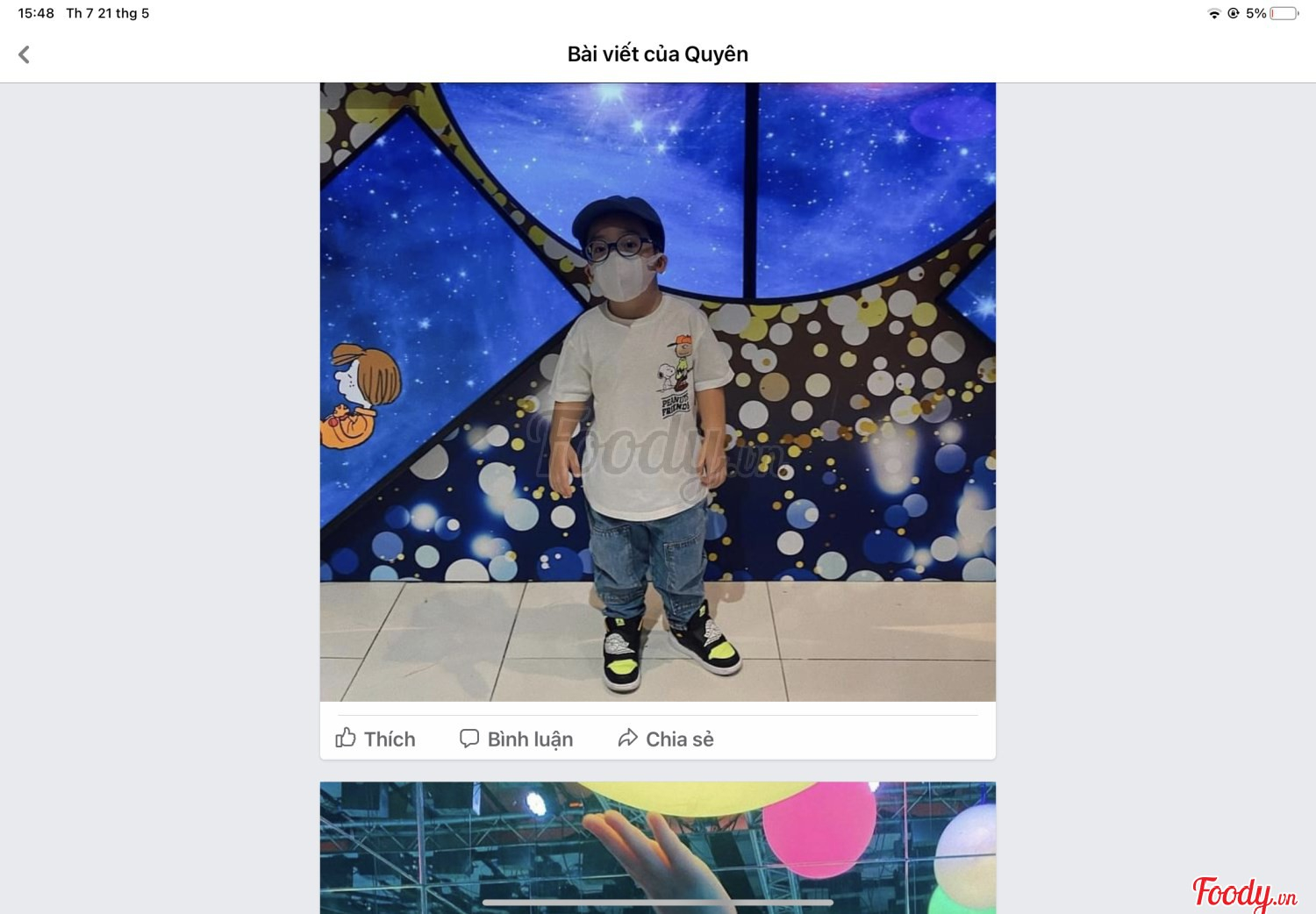Go back from Quyên's post
Viewport: 1316px width, 914px height.
pyautogui.click(x=25, y=54)
